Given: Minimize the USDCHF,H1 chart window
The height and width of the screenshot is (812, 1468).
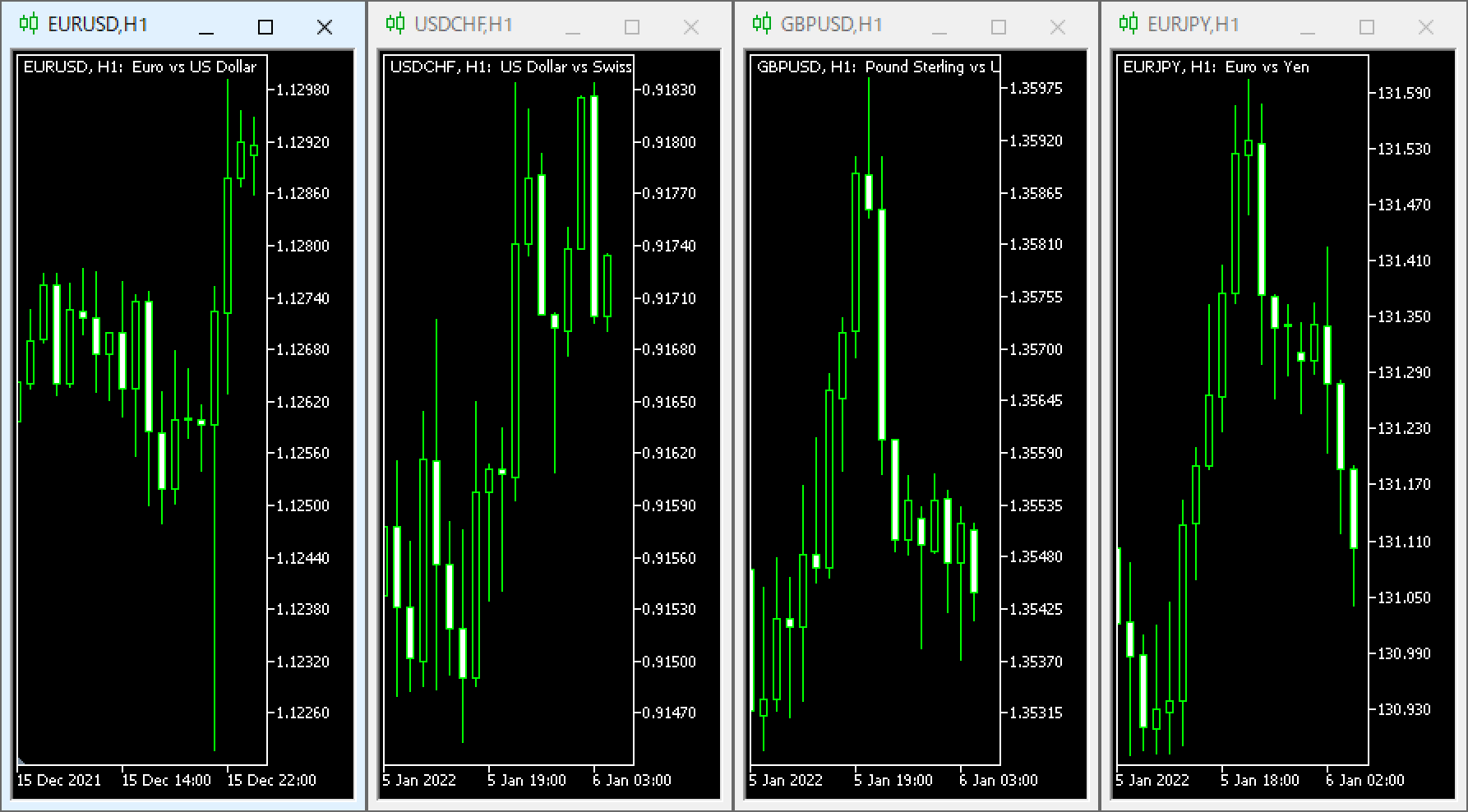Looking at the screenshot, I should [573, 27].
